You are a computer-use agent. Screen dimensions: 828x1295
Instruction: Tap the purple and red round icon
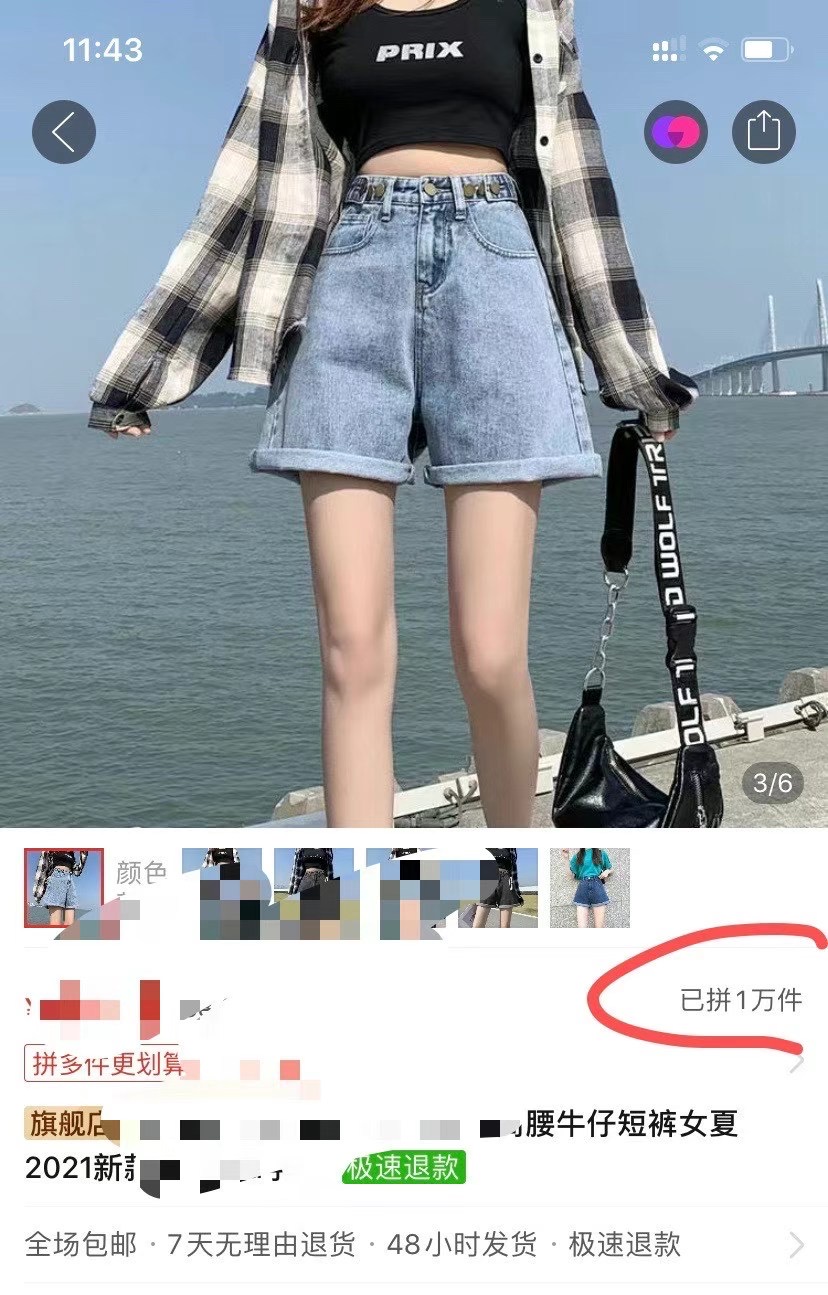(675, 132)
